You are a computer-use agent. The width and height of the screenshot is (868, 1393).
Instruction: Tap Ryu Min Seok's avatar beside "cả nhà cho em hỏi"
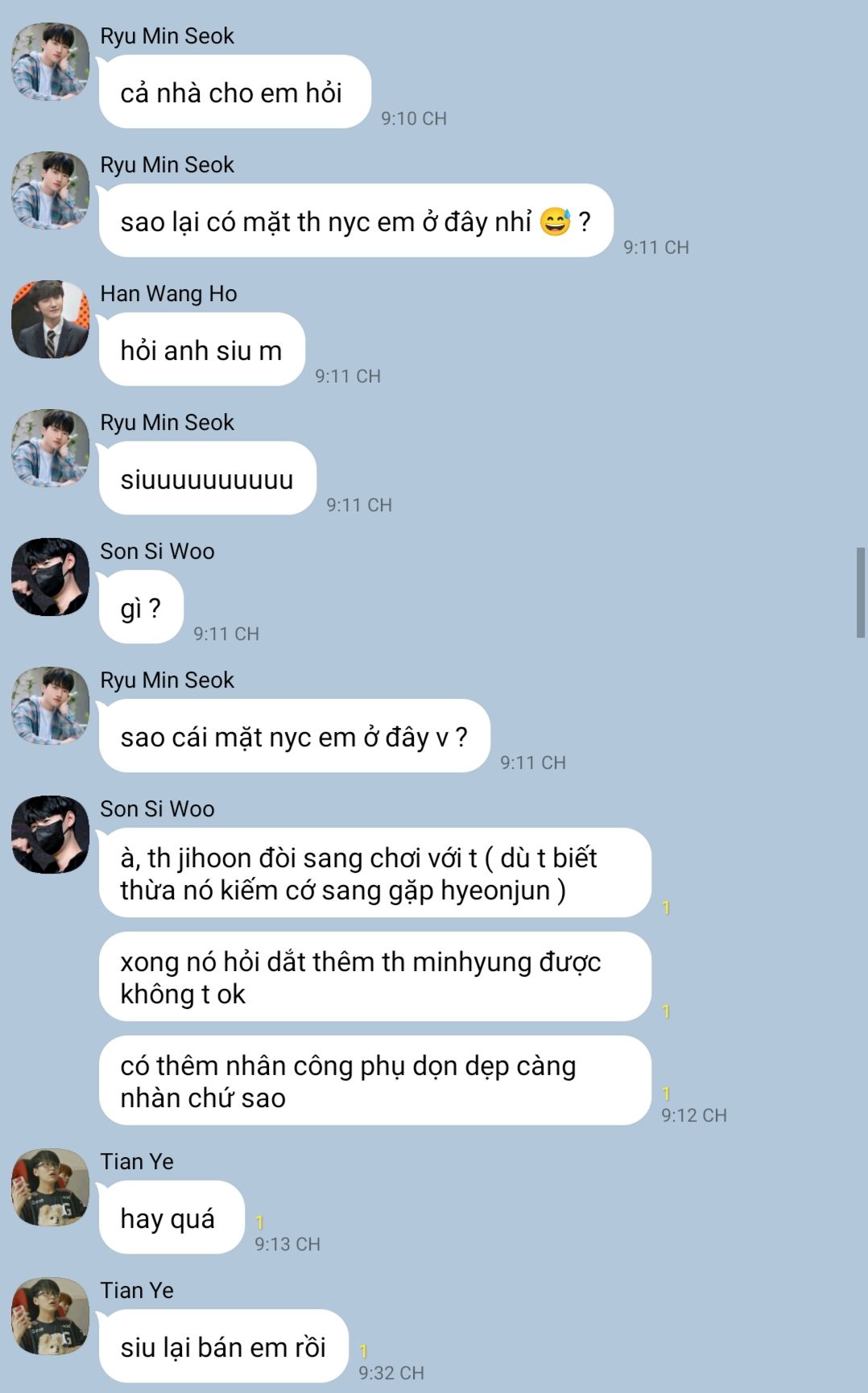click(50, 62)
